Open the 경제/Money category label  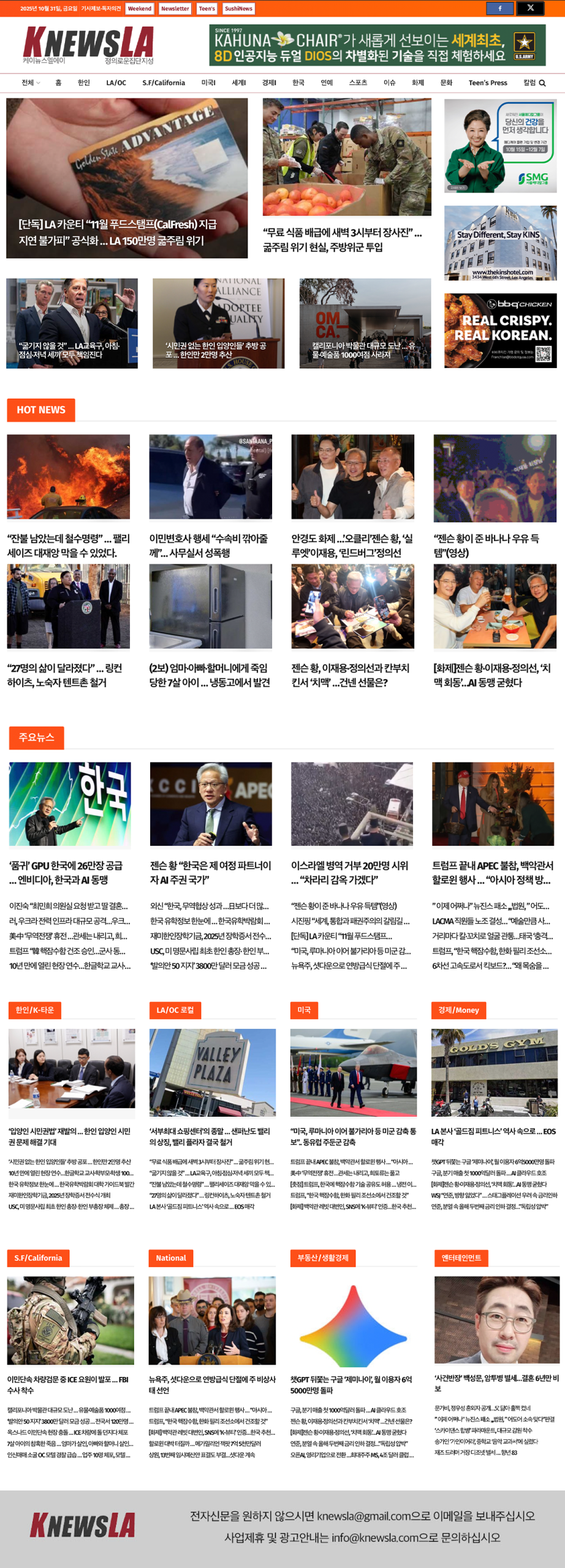click(x=458, y=1010)
